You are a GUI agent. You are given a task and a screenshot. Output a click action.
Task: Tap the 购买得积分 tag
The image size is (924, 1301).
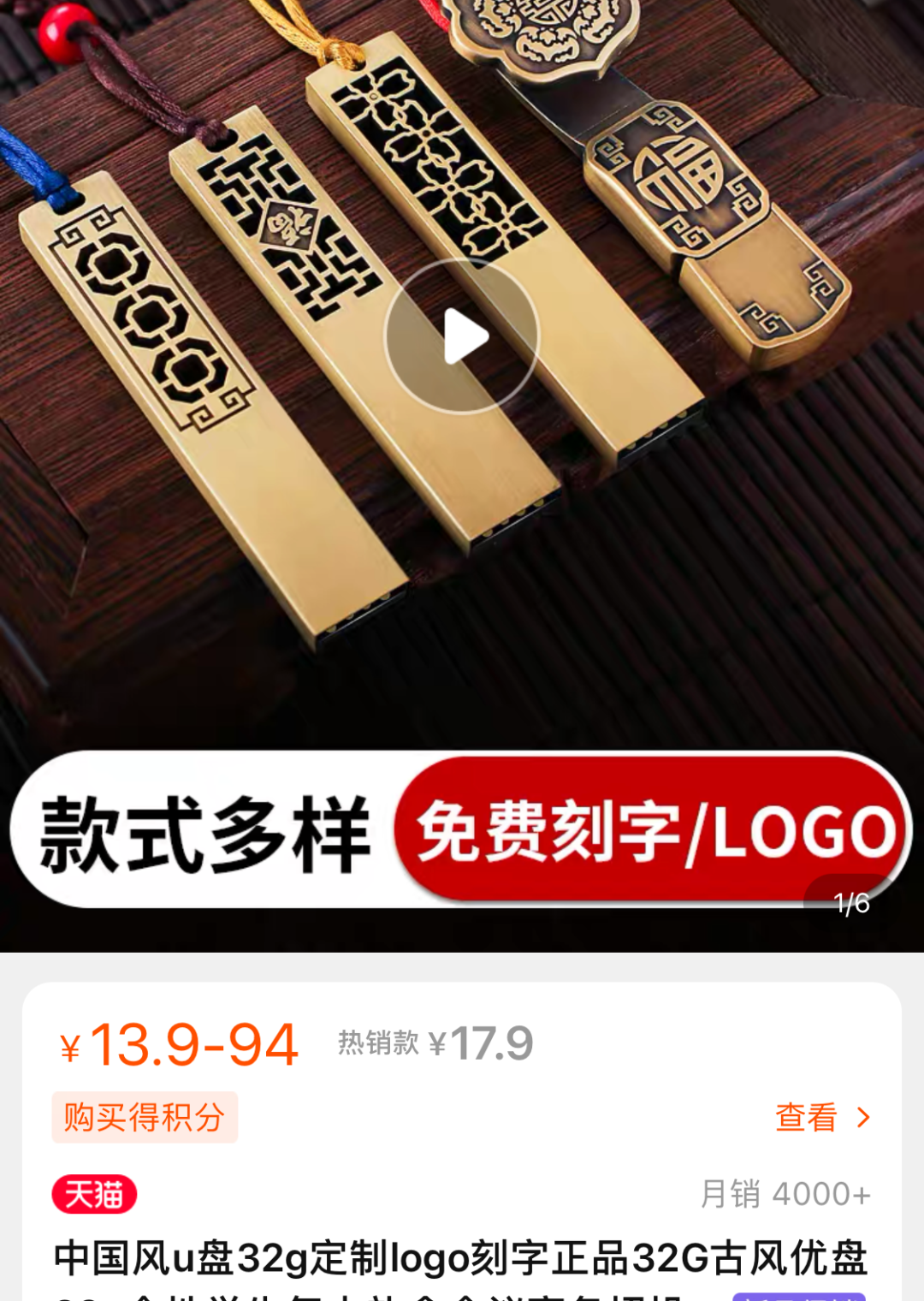[x=145, y=1117]
